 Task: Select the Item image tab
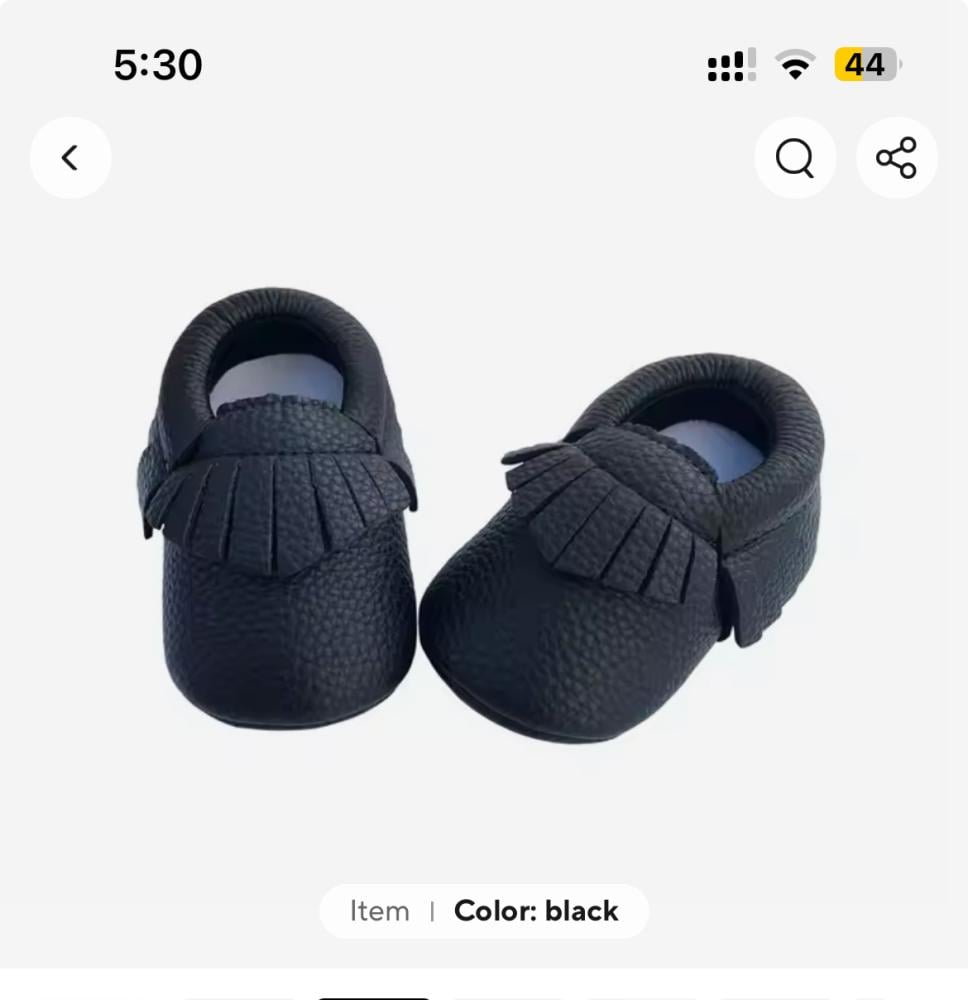(379, 911)
